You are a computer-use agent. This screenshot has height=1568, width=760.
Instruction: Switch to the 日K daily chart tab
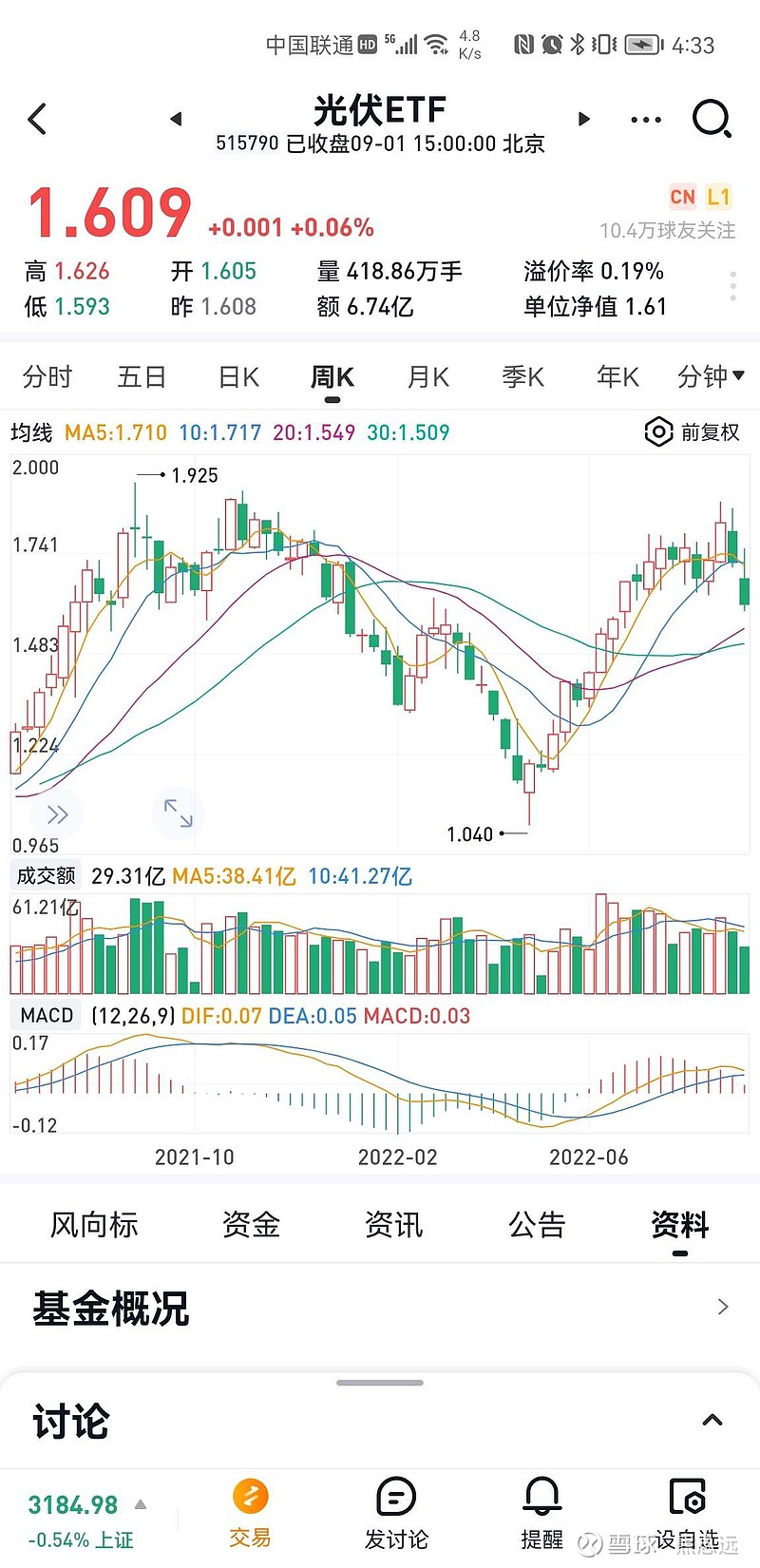pyautogui.click(x=237, y=376)
